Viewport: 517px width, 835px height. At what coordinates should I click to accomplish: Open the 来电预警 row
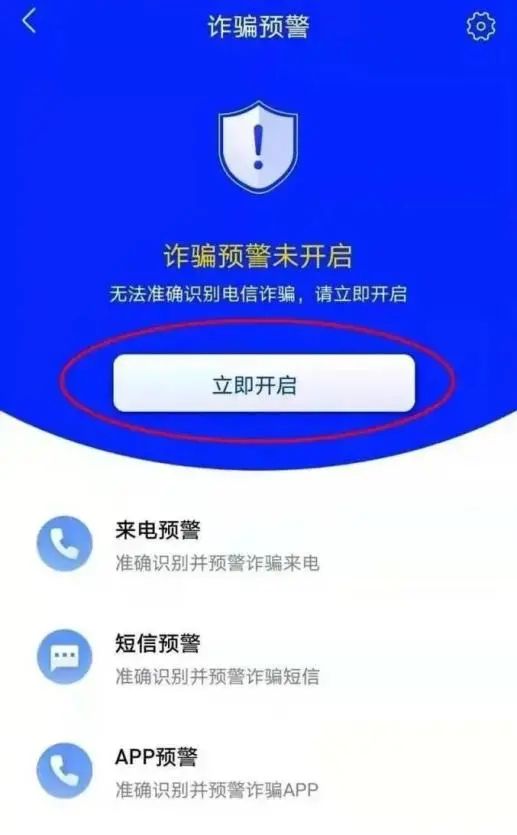[x=258, y=545]
